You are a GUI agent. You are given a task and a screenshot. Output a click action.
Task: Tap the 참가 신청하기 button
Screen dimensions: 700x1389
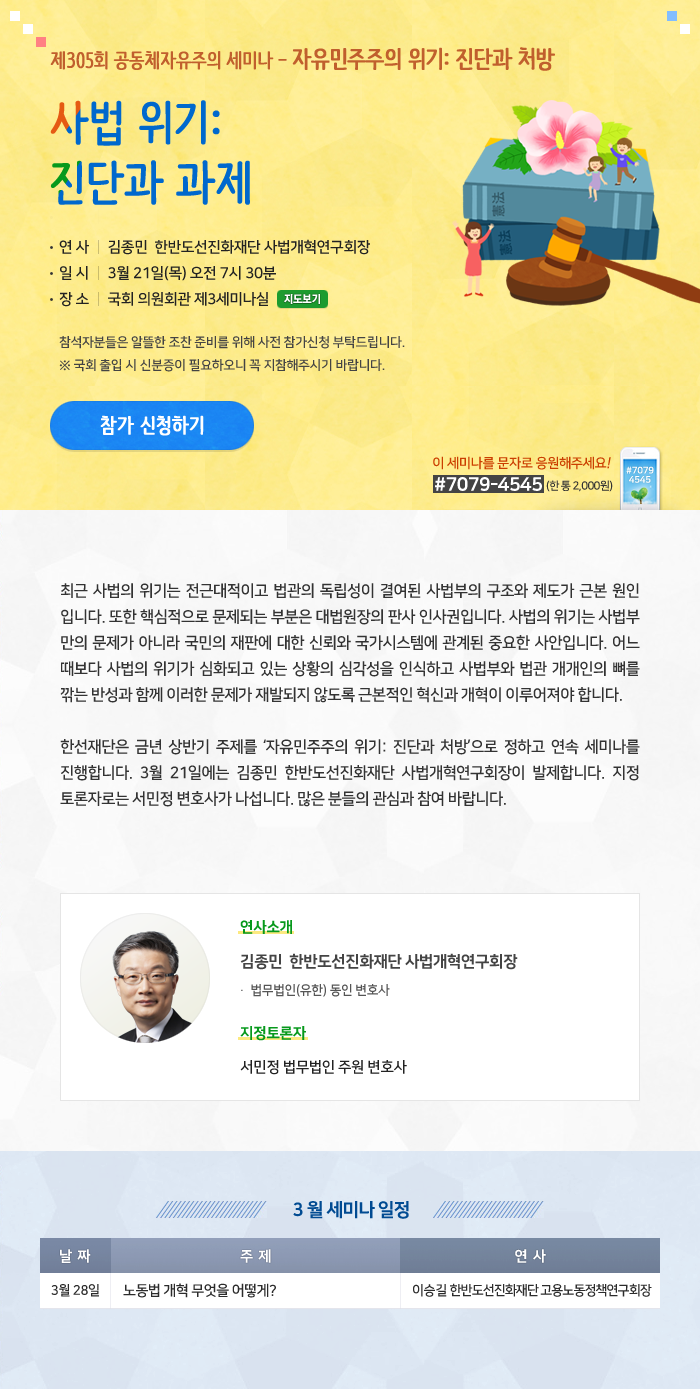click(152, 425)
